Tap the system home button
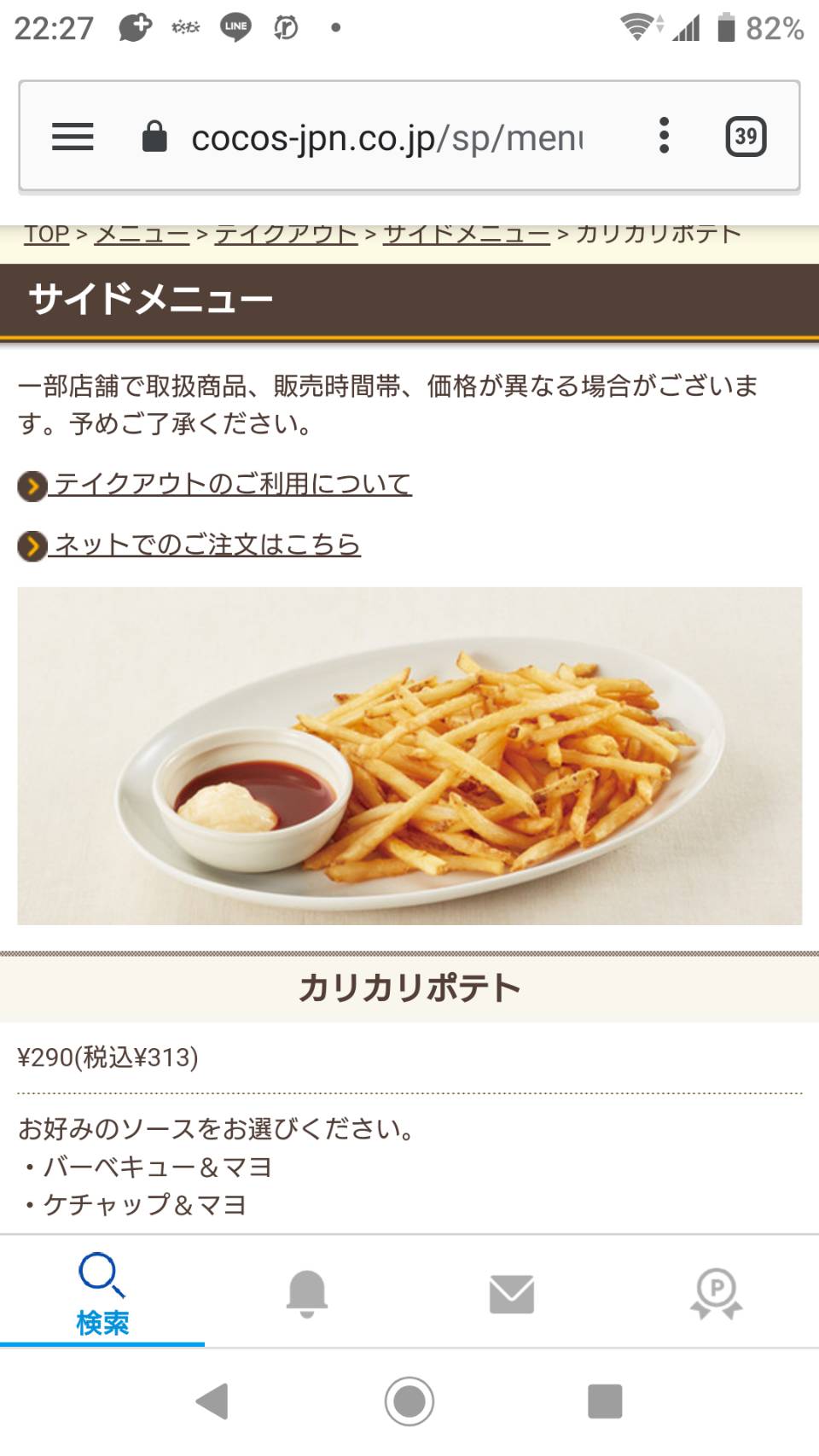Viewport: 819px width, 1456px height. coord(409,1401)
